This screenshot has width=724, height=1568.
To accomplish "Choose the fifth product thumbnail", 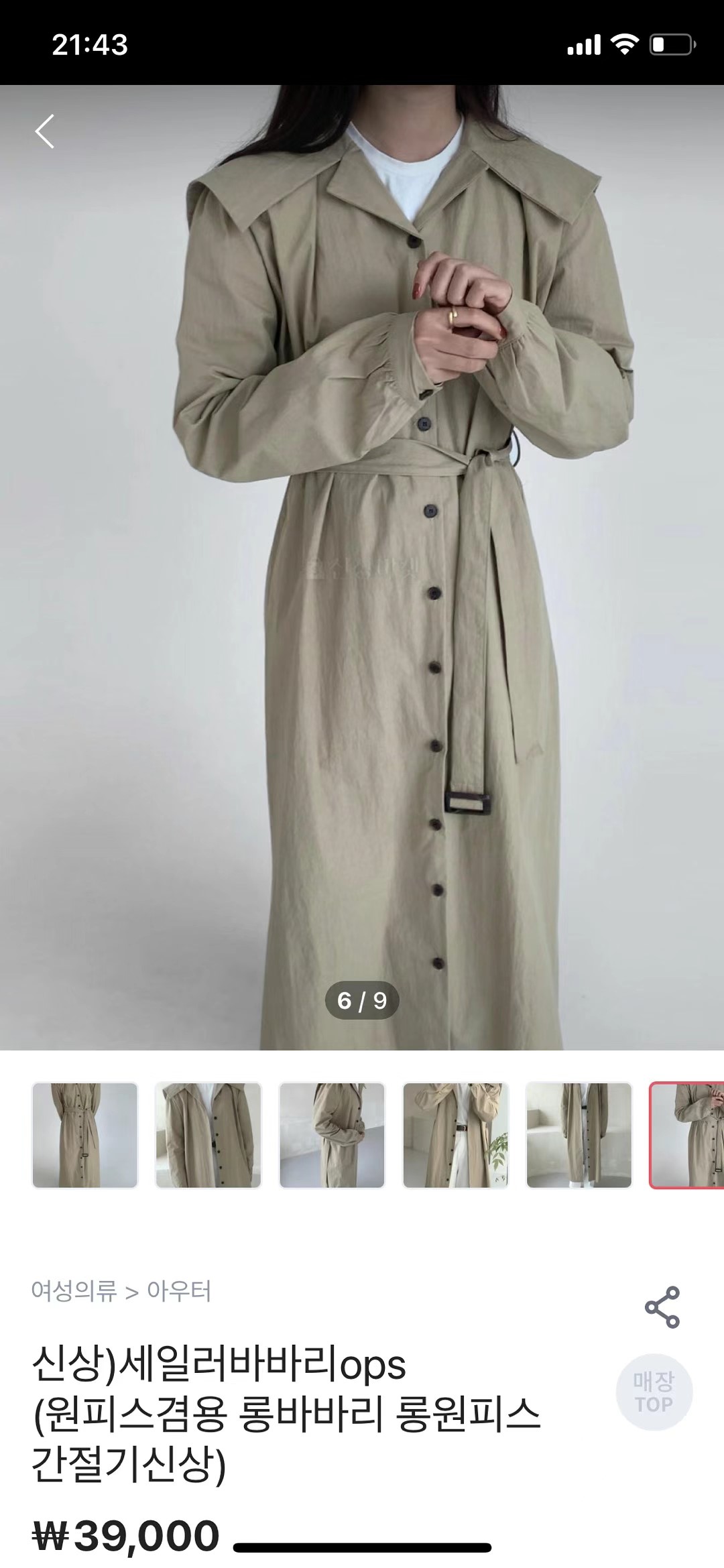I will 579,1134.
